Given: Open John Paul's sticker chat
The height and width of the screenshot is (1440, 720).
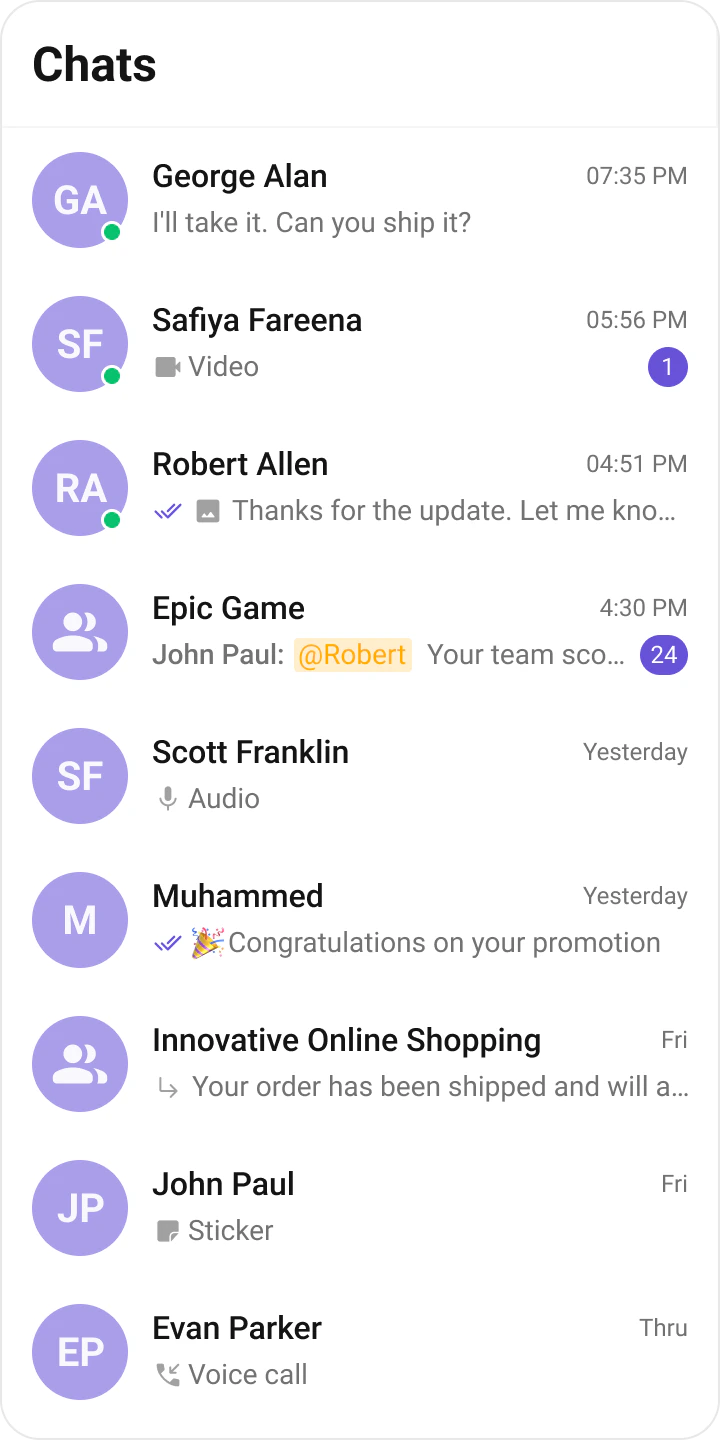Looking at the screenshot, I should (x=360, y=1207).
